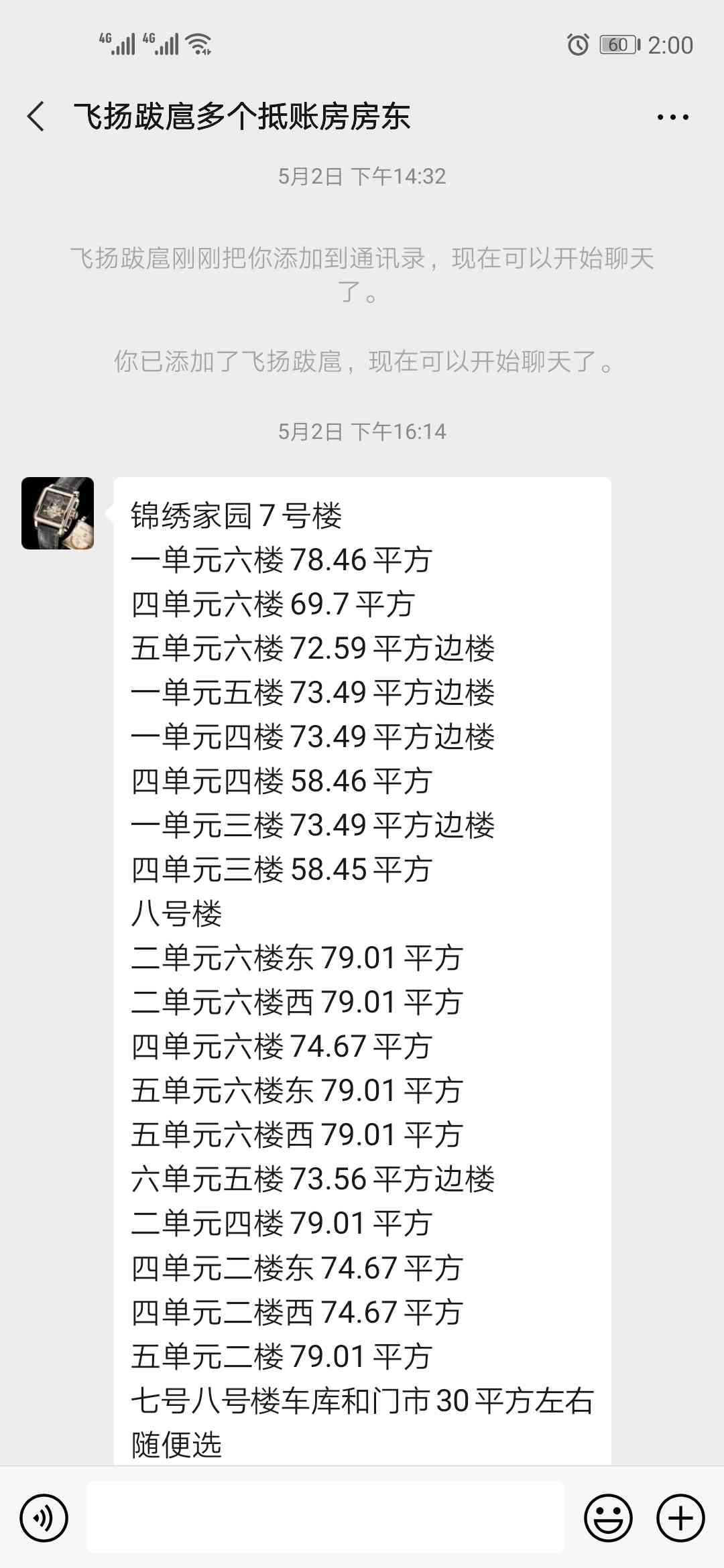Open the plus attachments menu

680,1517
